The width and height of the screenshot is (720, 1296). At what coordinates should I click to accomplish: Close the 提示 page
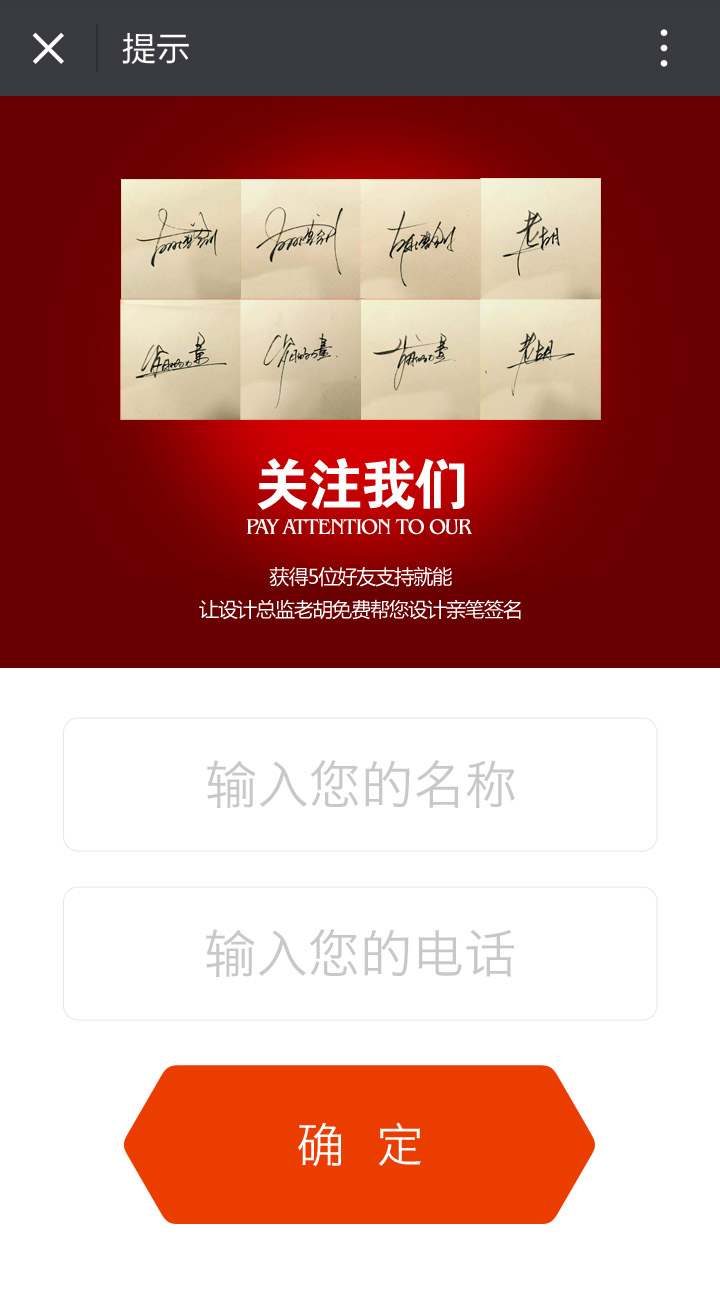(48, 48)
